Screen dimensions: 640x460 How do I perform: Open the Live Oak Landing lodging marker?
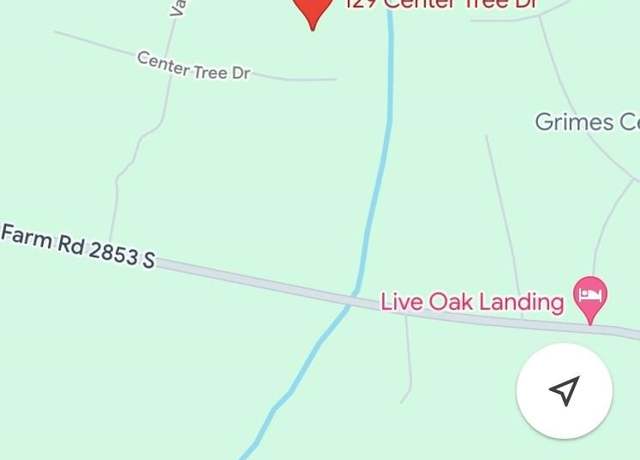click(591, 296)
